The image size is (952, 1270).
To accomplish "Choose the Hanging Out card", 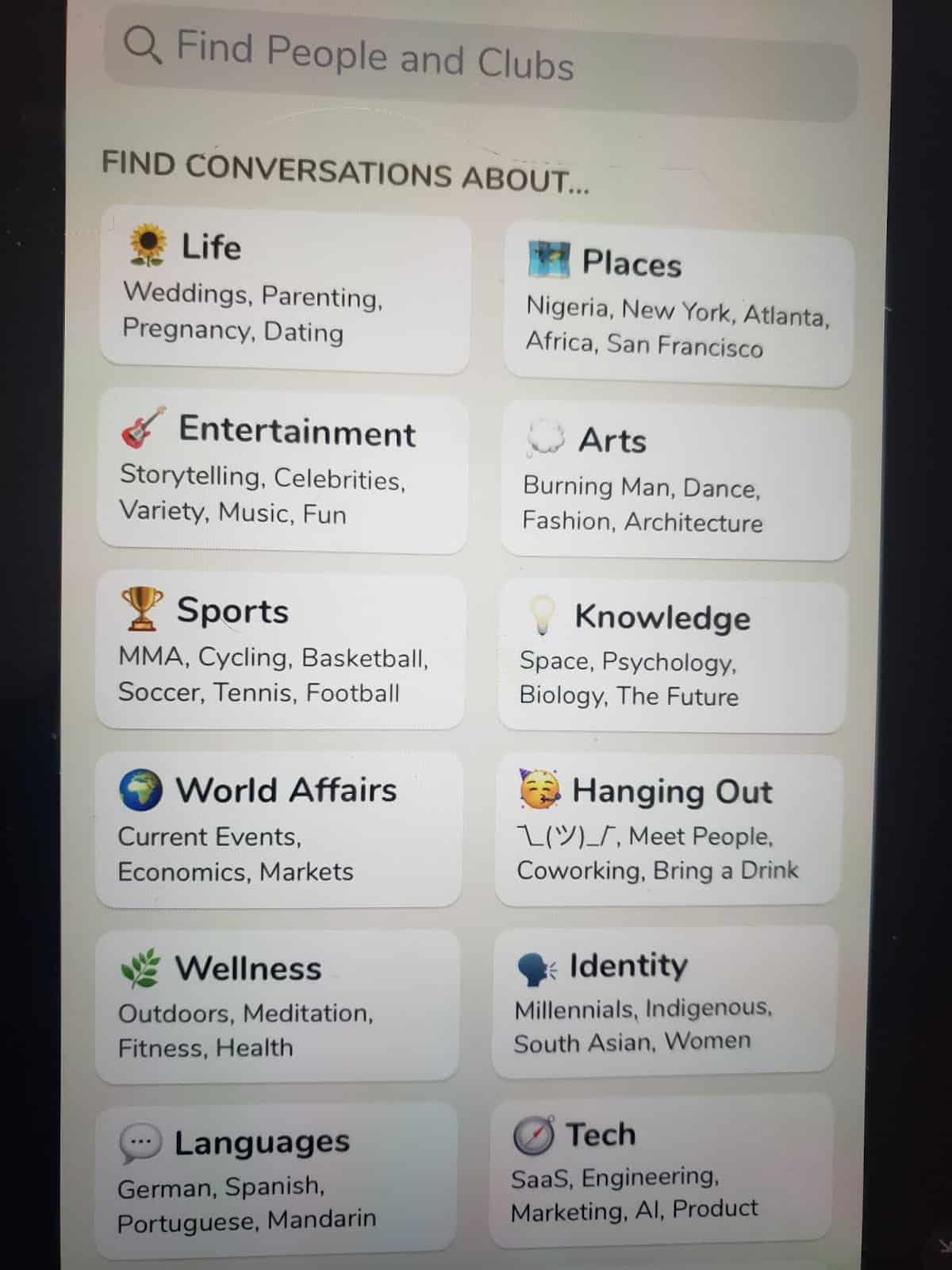I will 668,829.
